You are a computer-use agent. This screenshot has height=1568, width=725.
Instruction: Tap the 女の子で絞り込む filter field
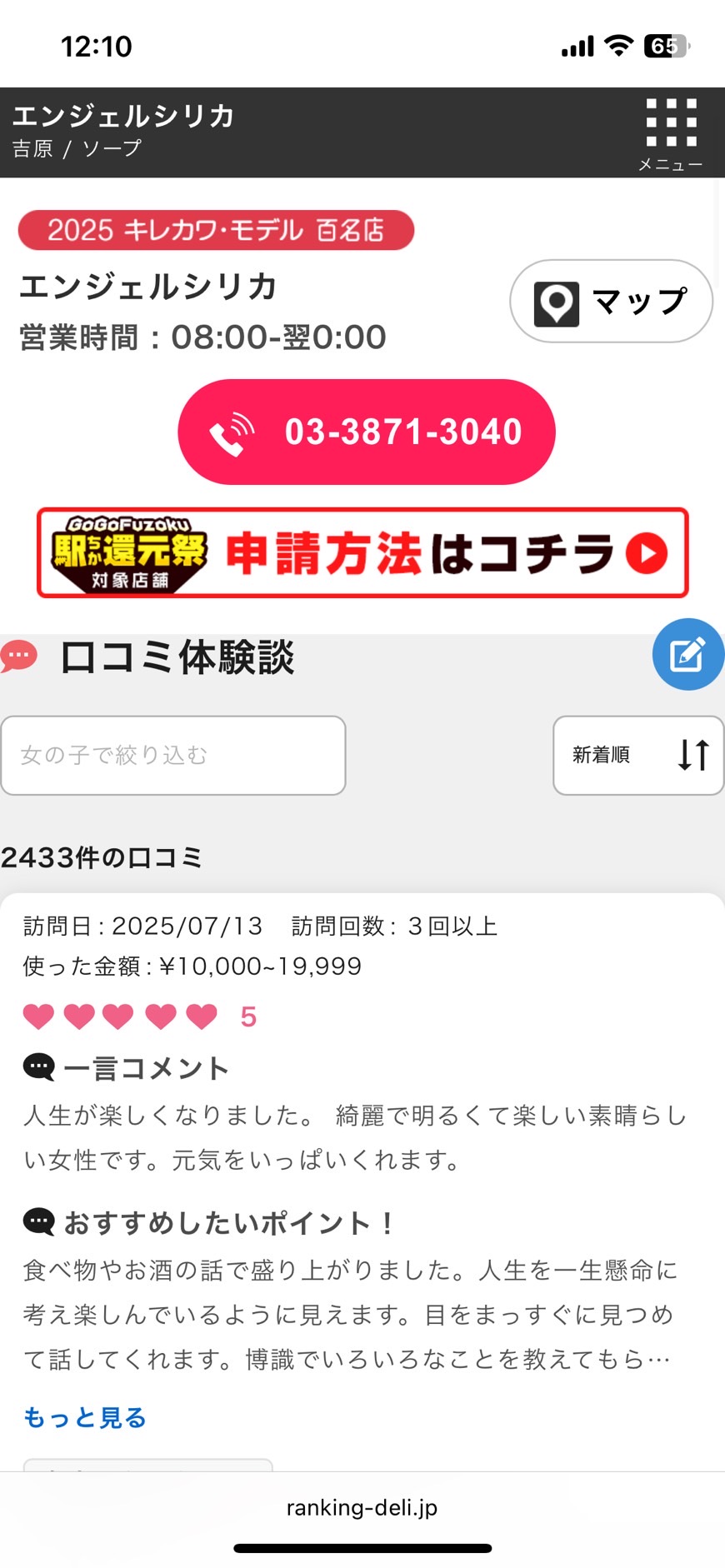173,755
